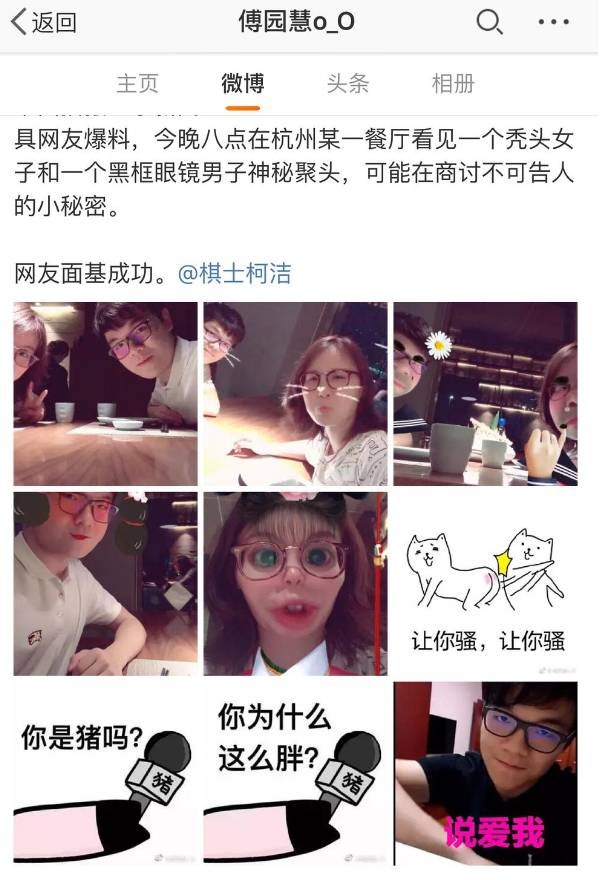Open the first photo with peace sign
The height and width of the screenshot is (880, 604).
105,393
